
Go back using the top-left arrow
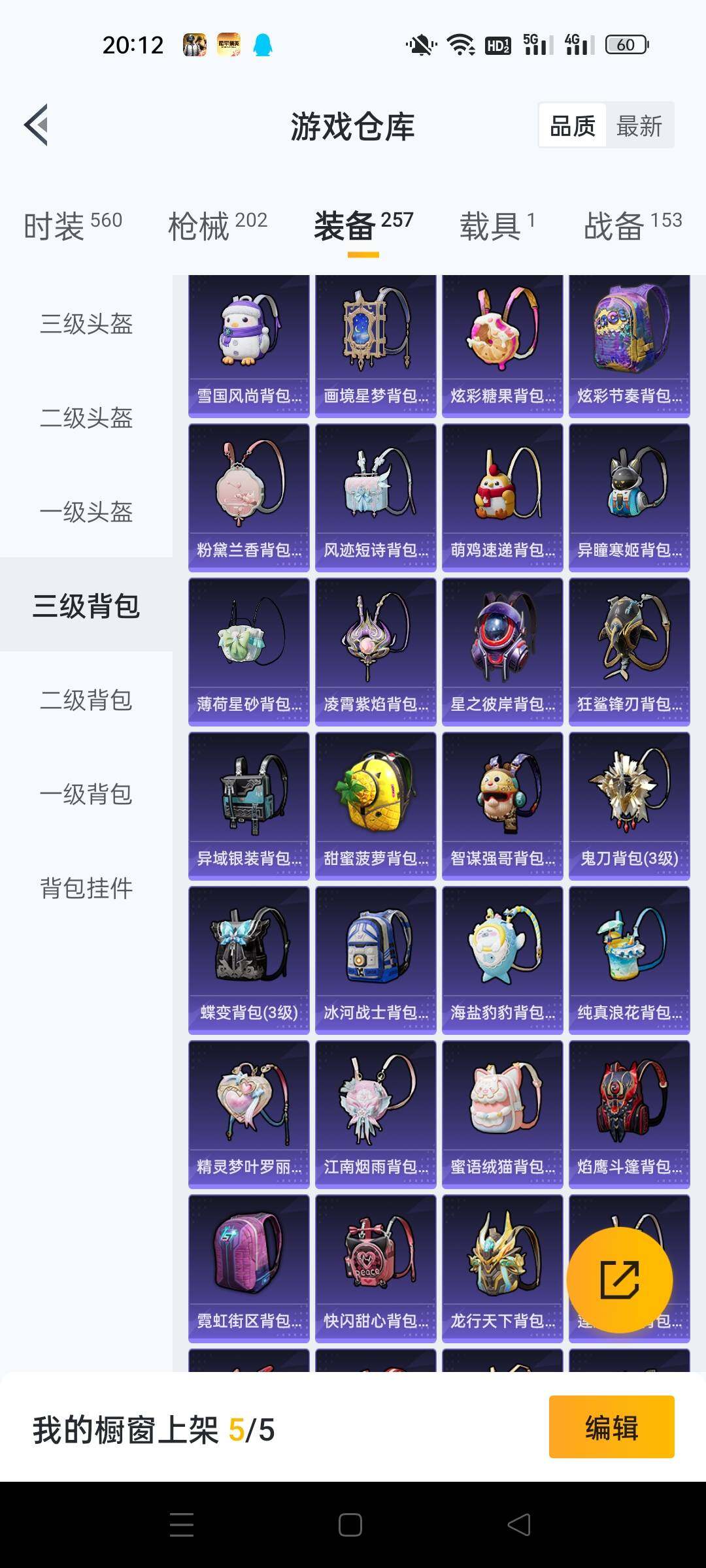(37, 125)
